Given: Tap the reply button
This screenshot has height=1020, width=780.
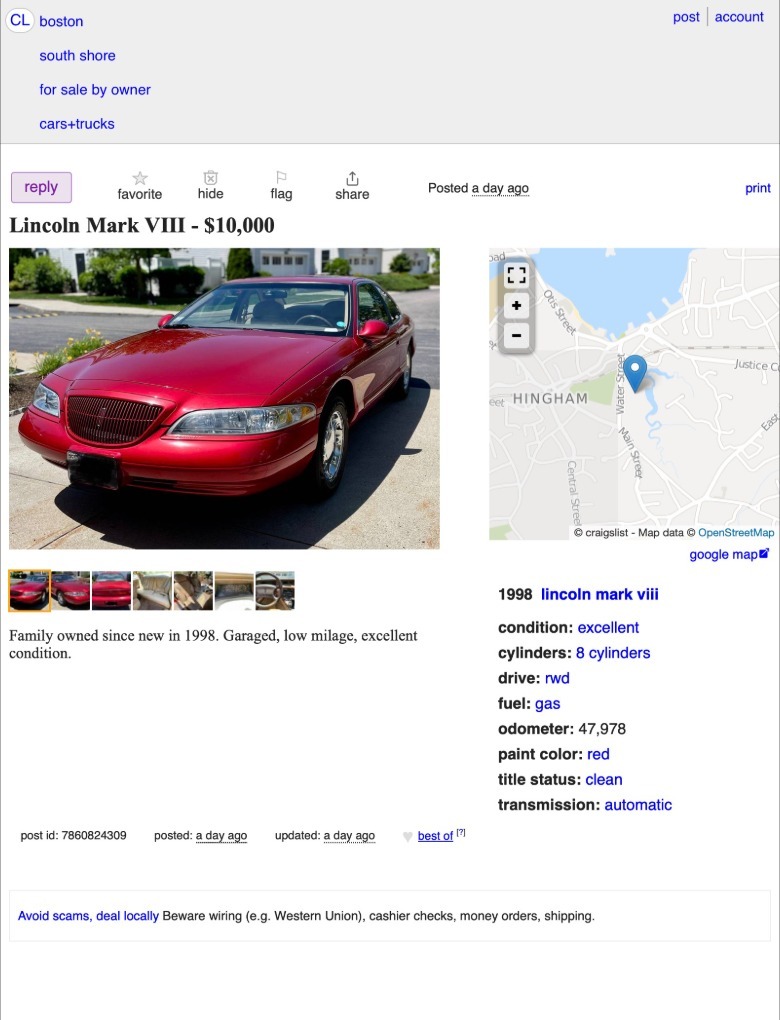Looking at the screenshot, I should pos(41,187).
